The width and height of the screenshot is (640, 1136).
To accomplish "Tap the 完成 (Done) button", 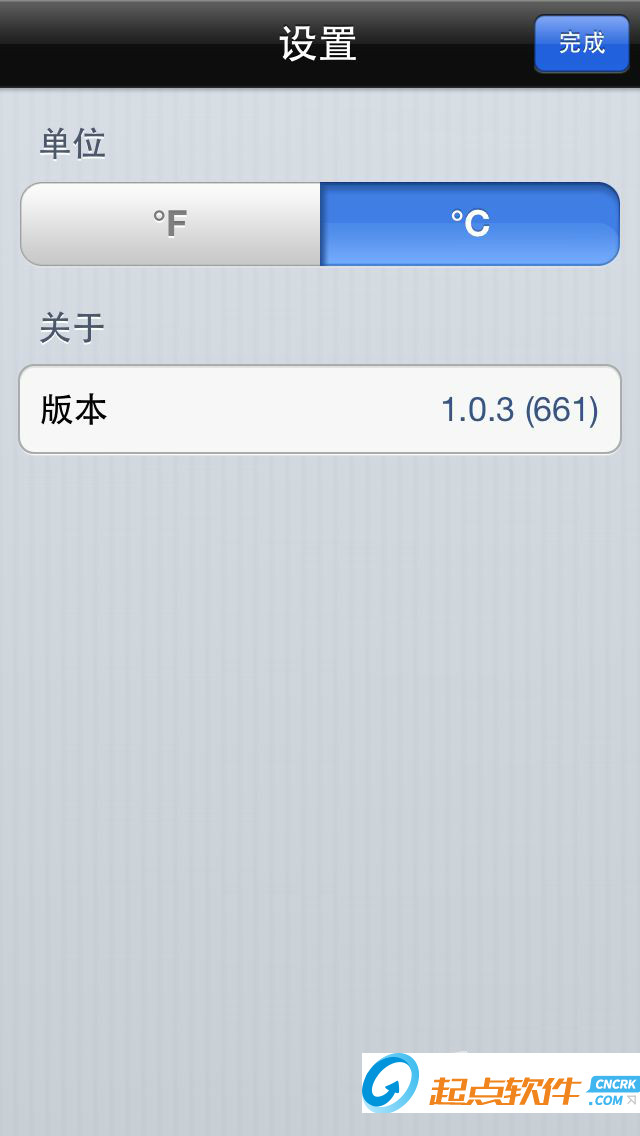I will [x=581, y=44].
